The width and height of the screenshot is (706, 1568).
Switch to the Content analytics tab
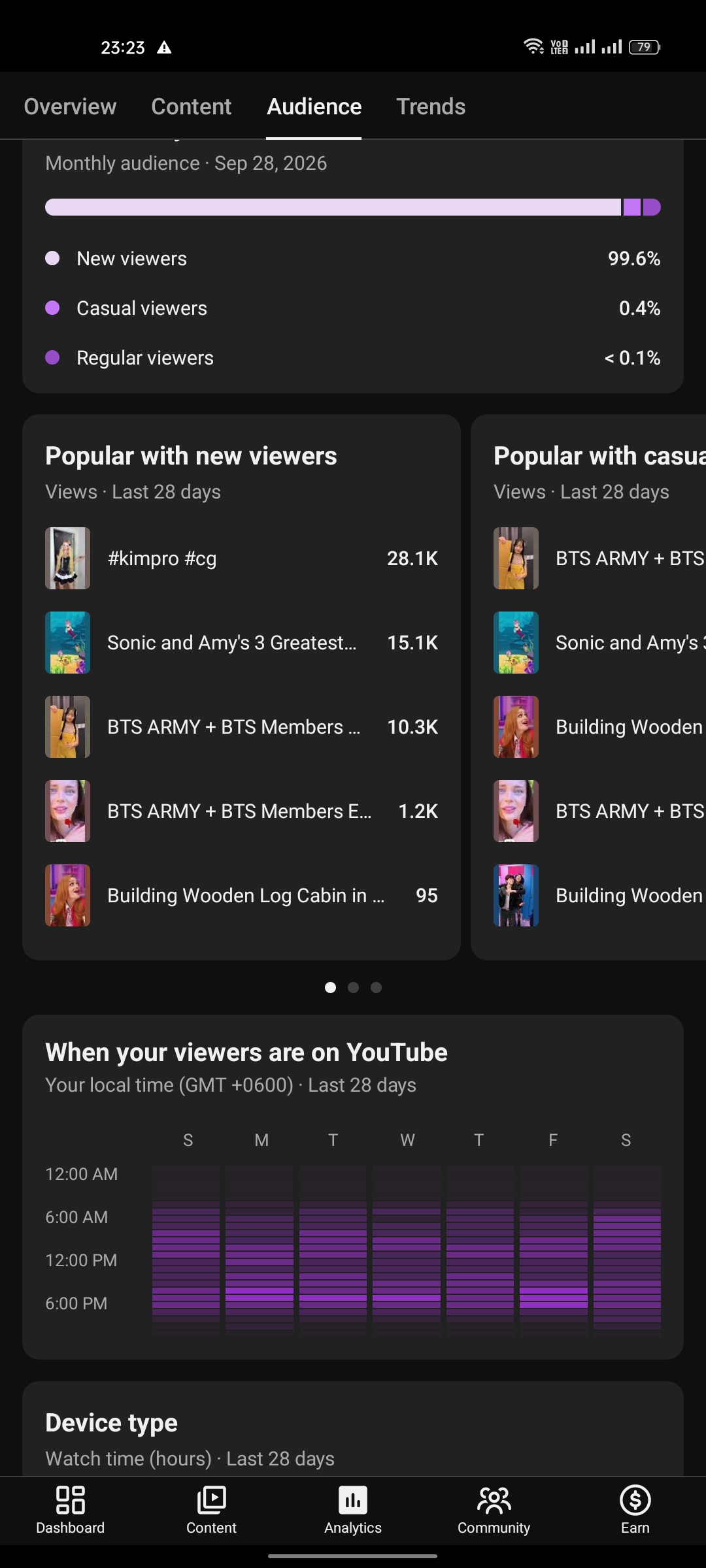coord(192,106)
